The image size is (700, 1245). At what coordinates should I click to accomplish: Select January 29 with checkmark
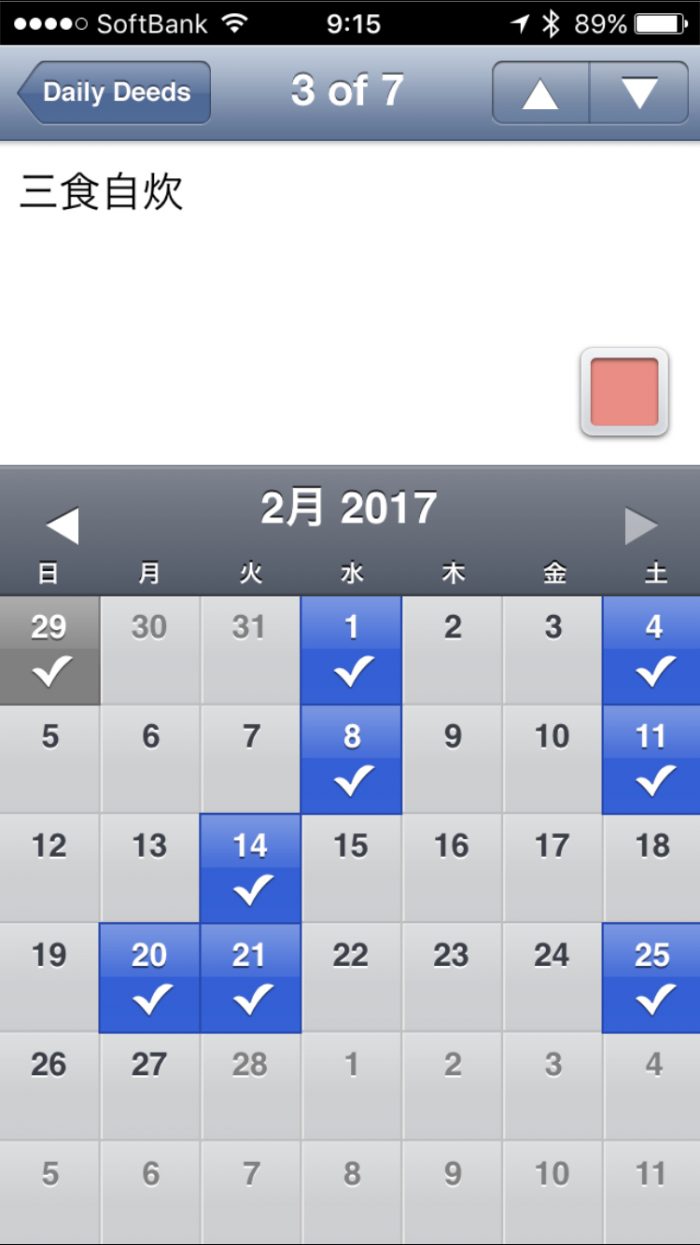coord(49,651)
